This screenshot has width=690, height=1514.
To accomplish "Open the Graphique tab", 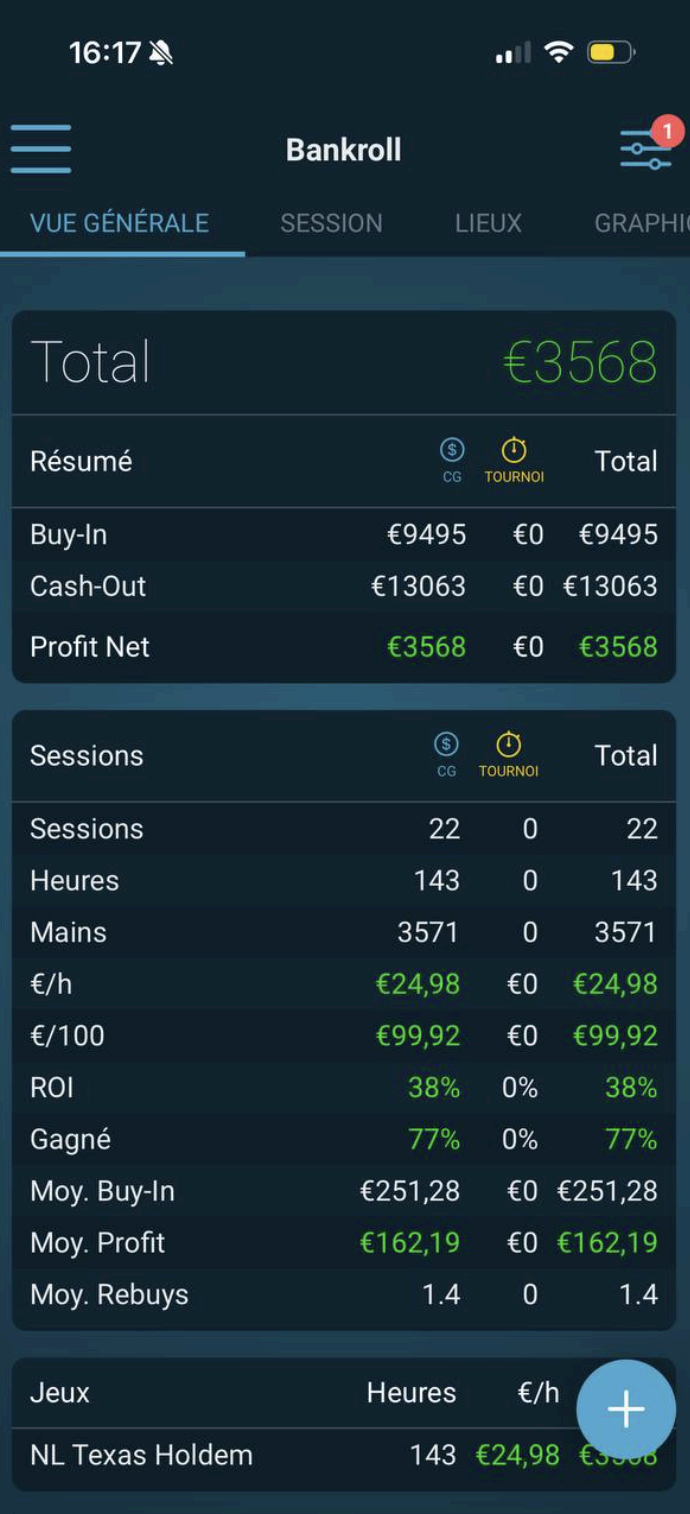I will click(642, 223).
